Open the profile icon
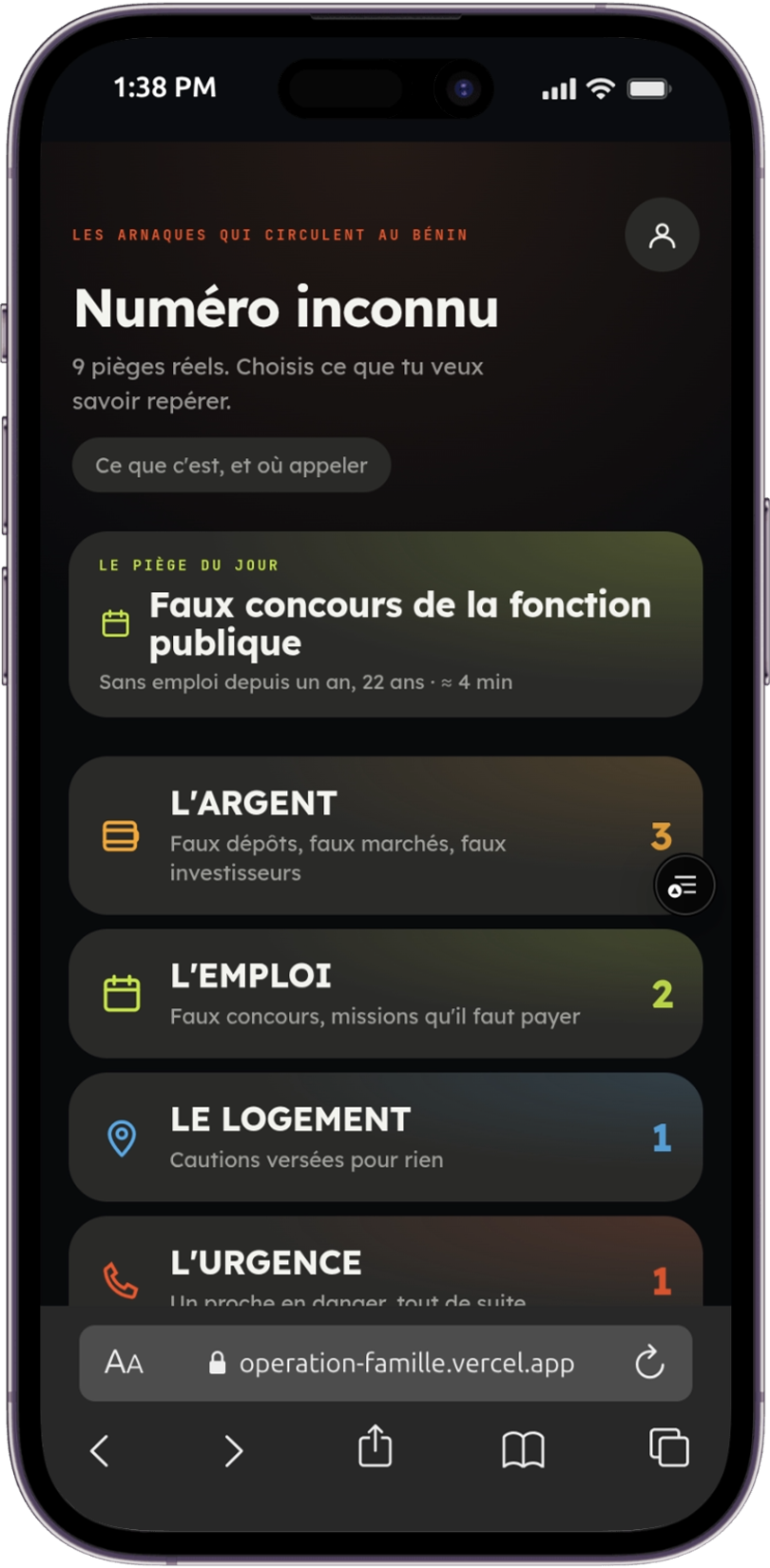770x1568 pixels. pyautogui.click(x=662, y=235)
